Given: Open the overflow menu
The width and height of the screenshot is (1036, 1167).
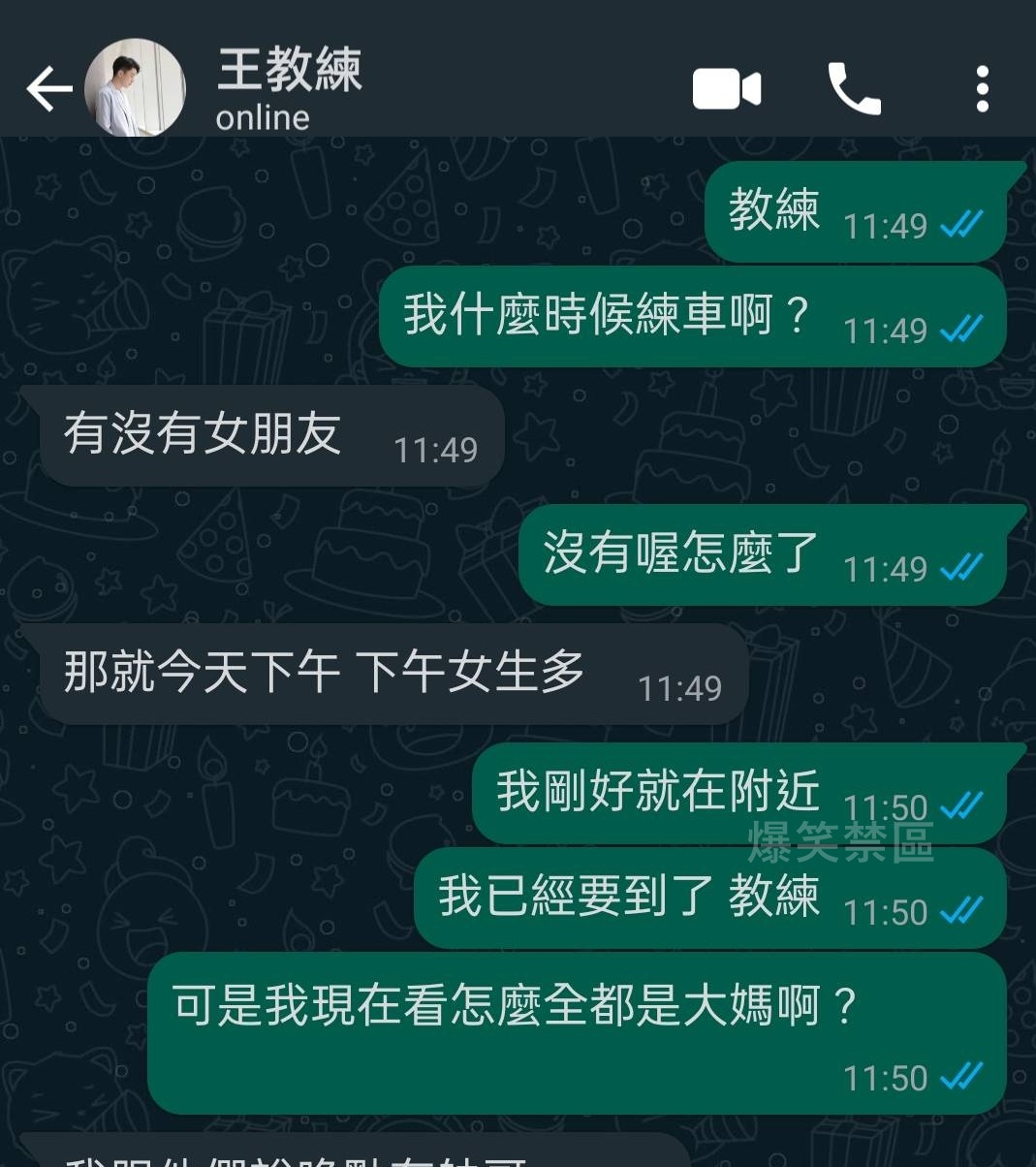Looking at the screenshot, I should (982, 89).
